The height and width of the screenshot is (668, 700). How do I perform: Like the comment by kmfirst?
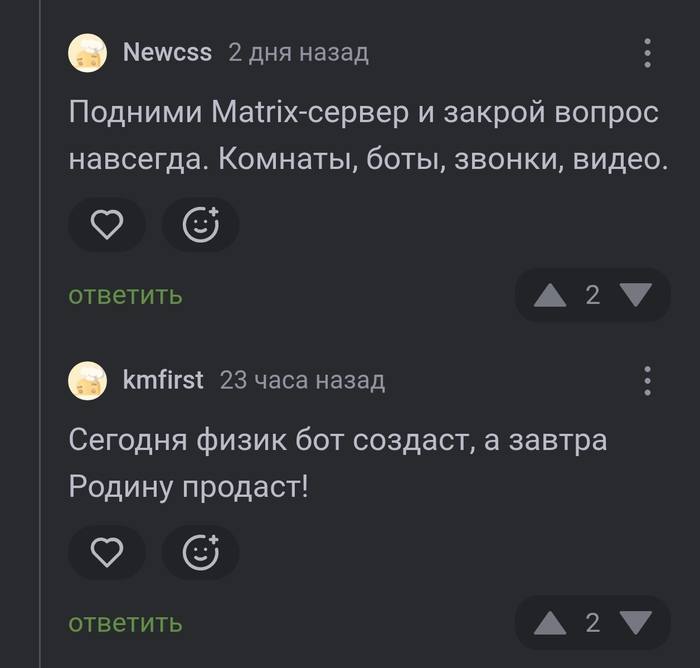click(107, 552)
